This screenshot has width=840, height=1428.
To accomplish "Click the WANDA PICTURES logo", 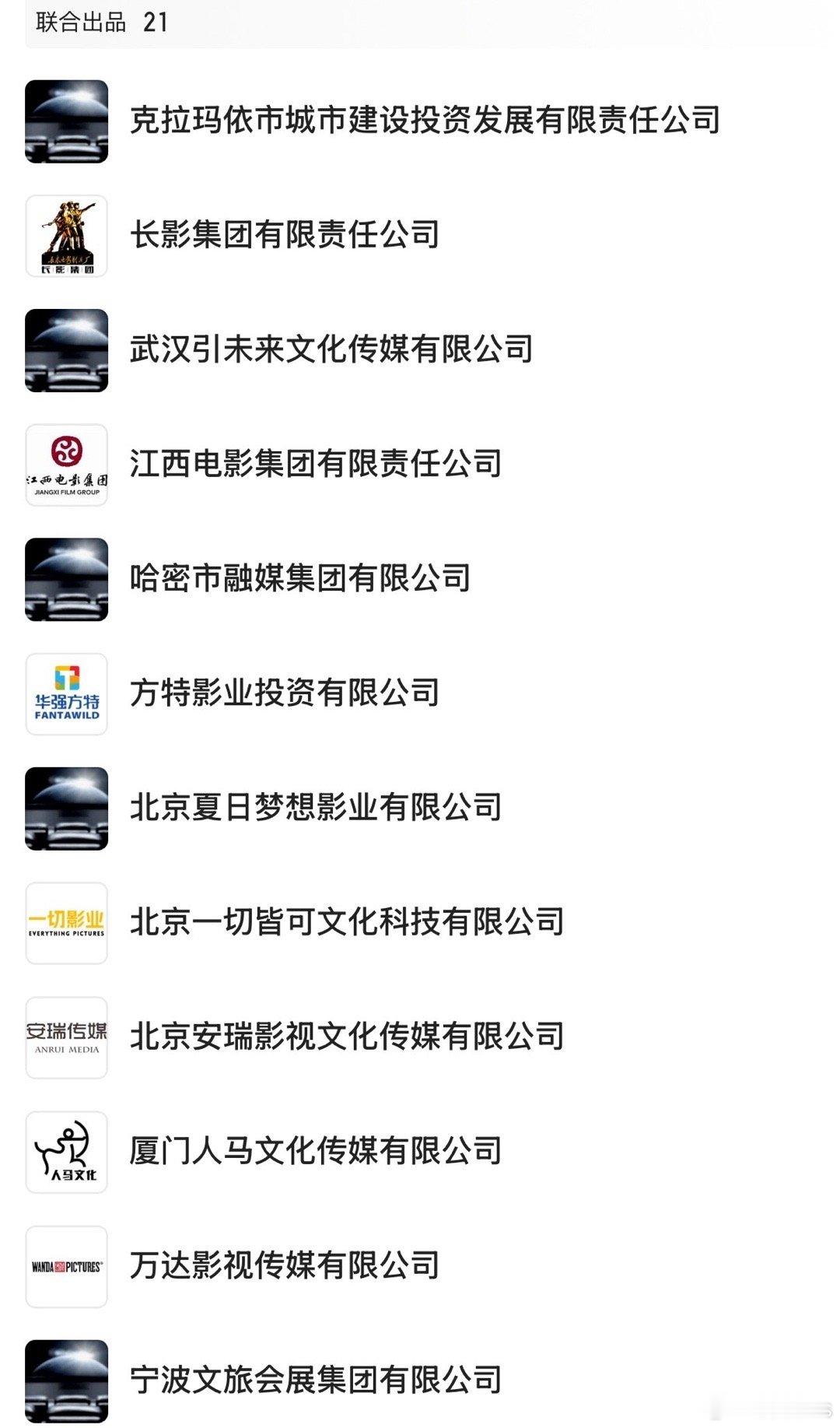I will pos(67,1266).
